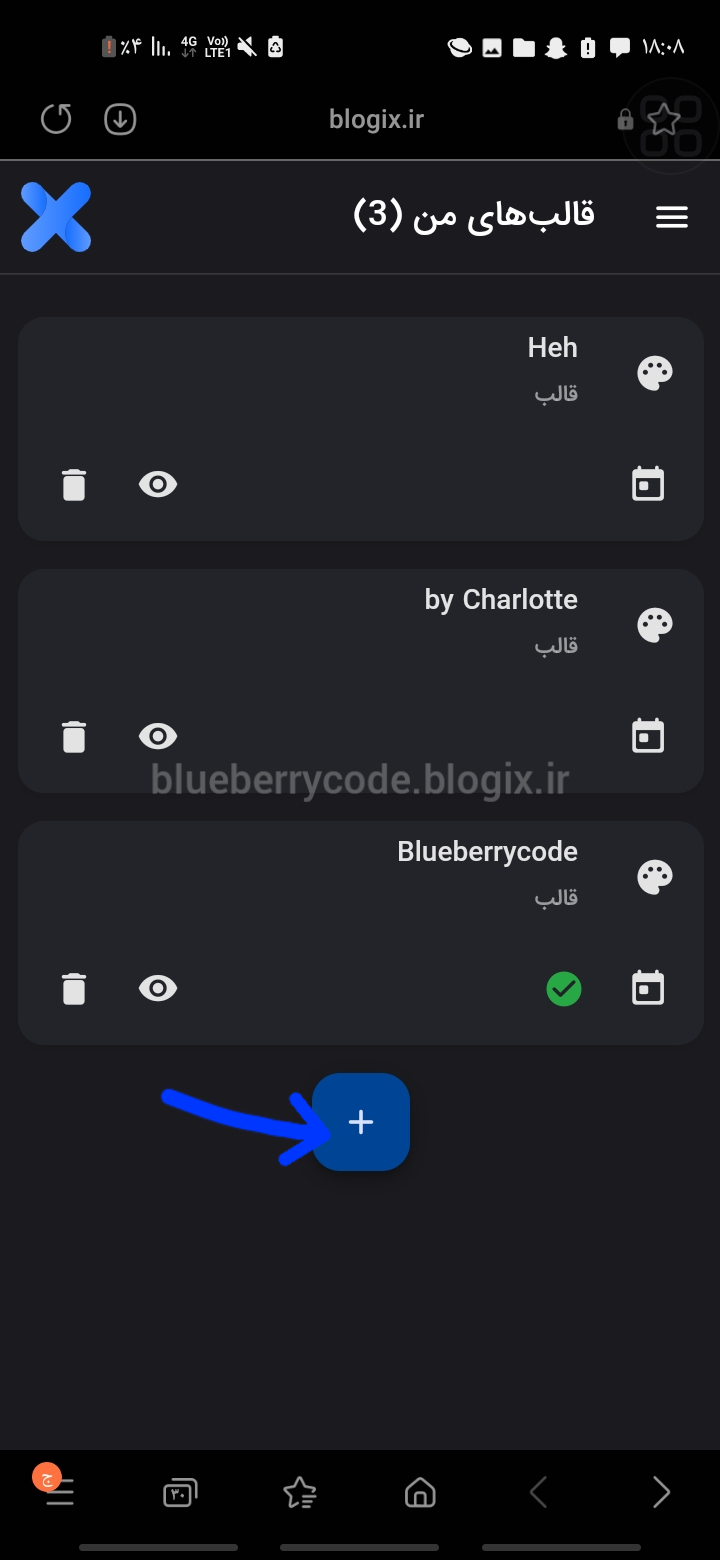Delete the Heh template

point(74,485)
